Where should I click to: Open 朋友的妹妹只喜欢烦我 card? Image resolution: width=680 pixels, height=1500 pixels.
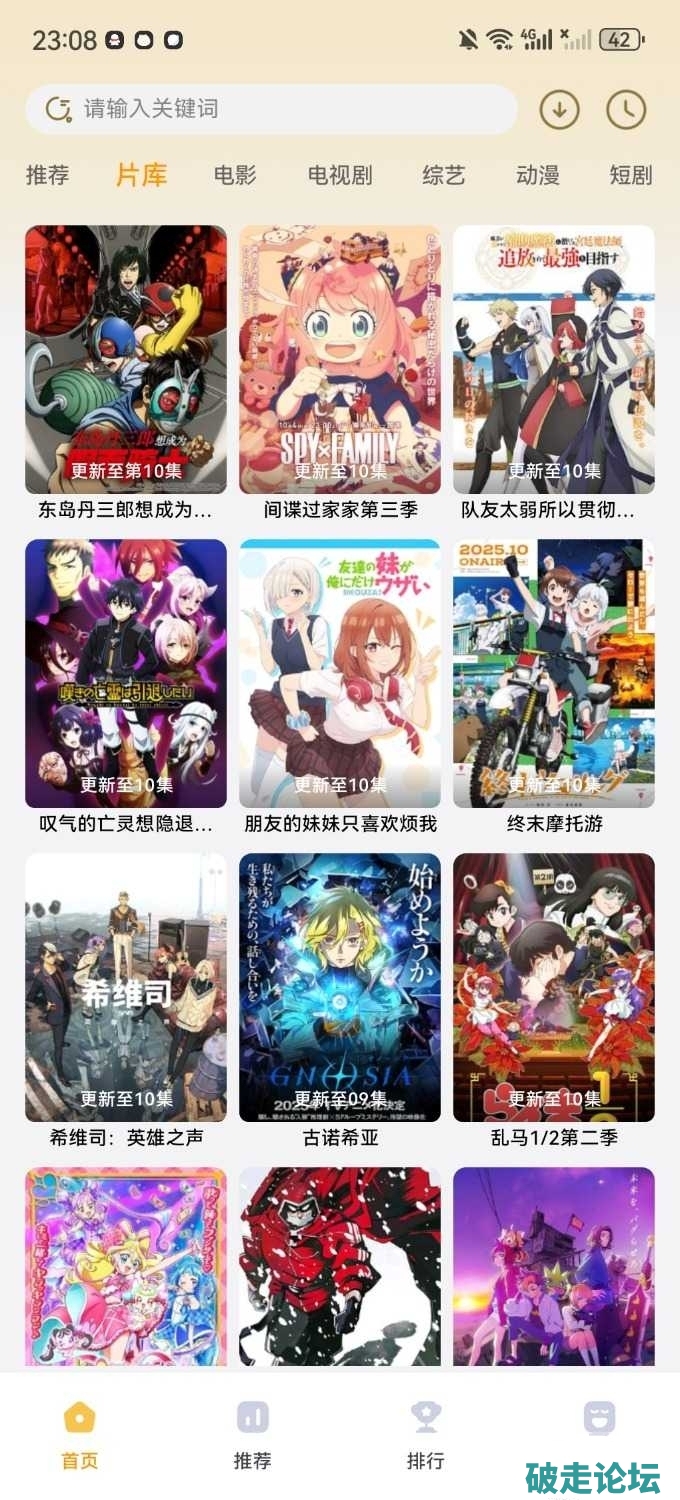point(340,674)
